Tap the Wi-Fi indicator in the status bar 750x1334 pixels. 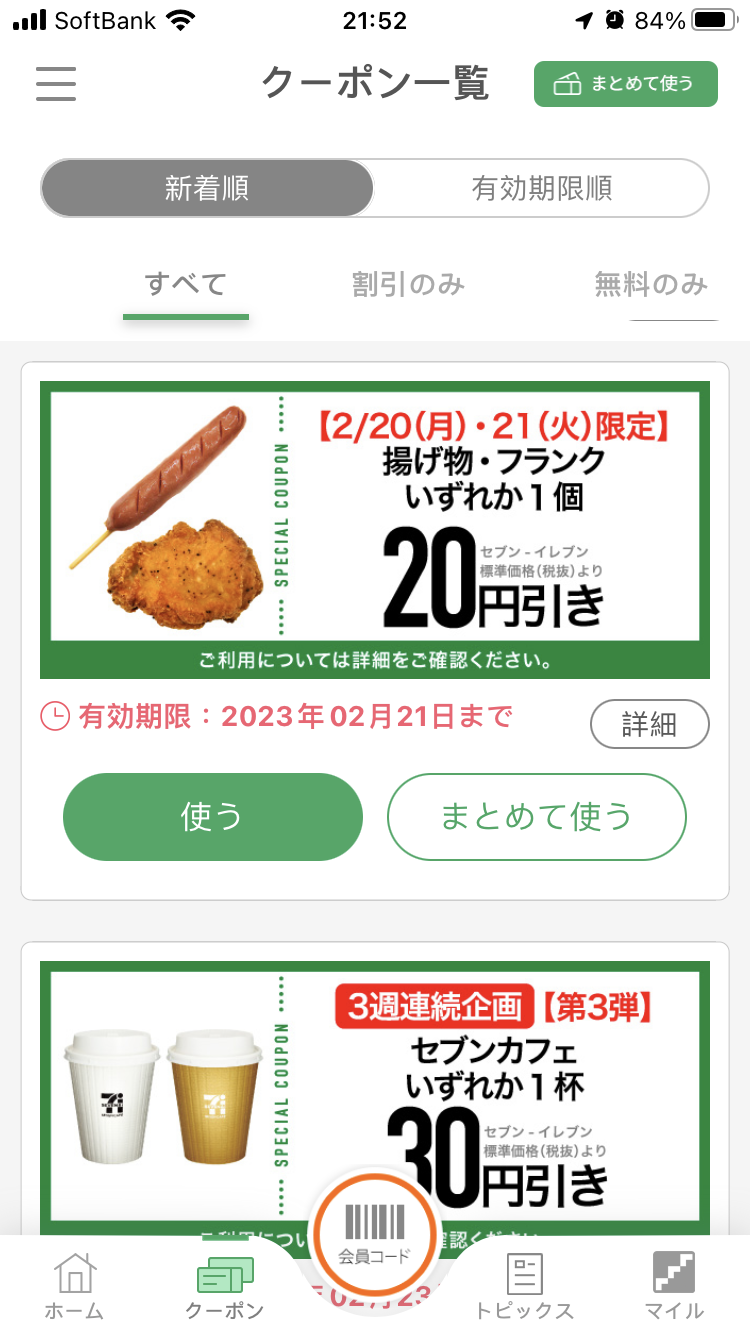180,17
